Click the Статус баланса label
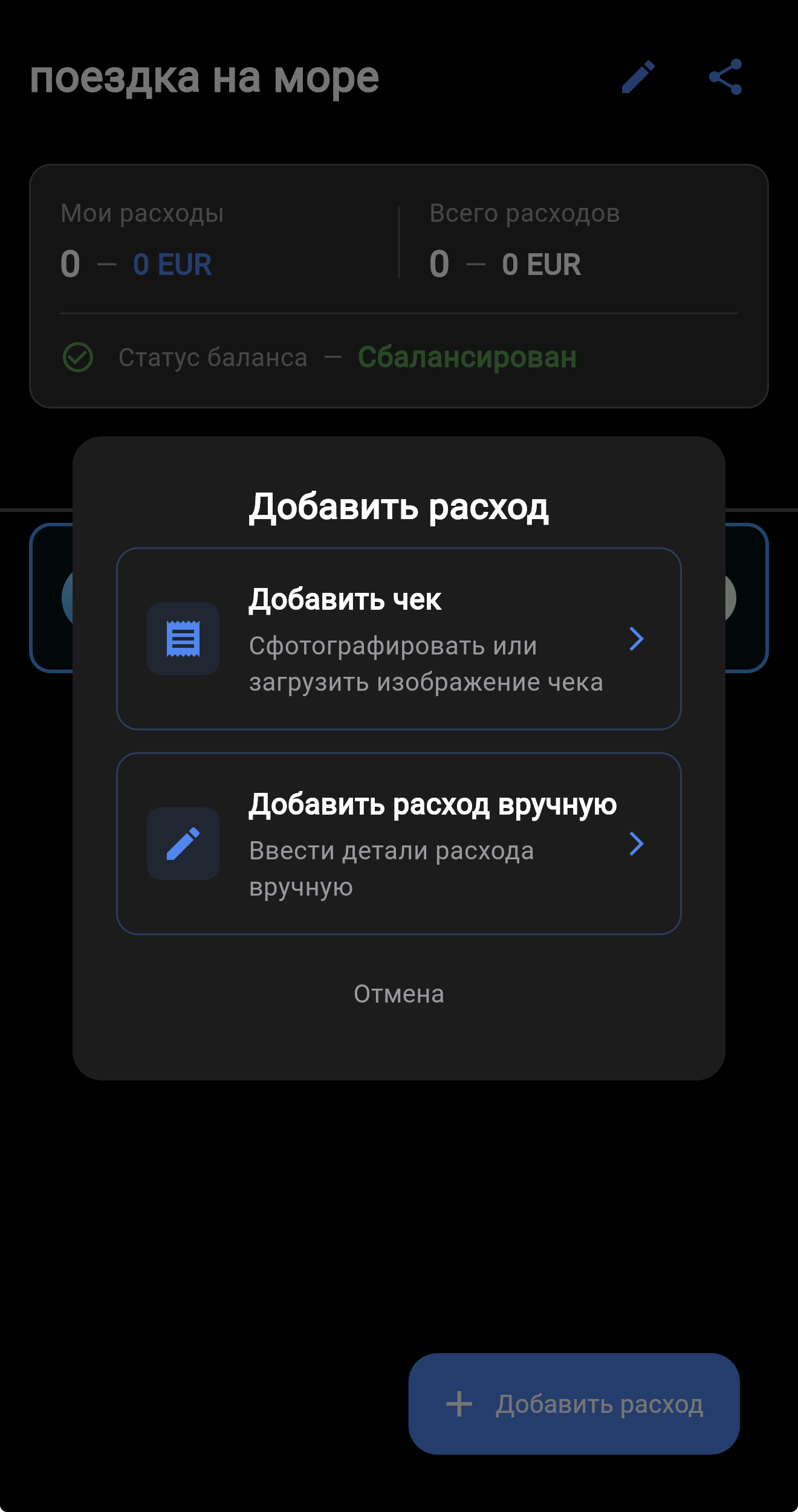Image resolution: width=798 pixels, height=1512 pixels. coord(213,356)
